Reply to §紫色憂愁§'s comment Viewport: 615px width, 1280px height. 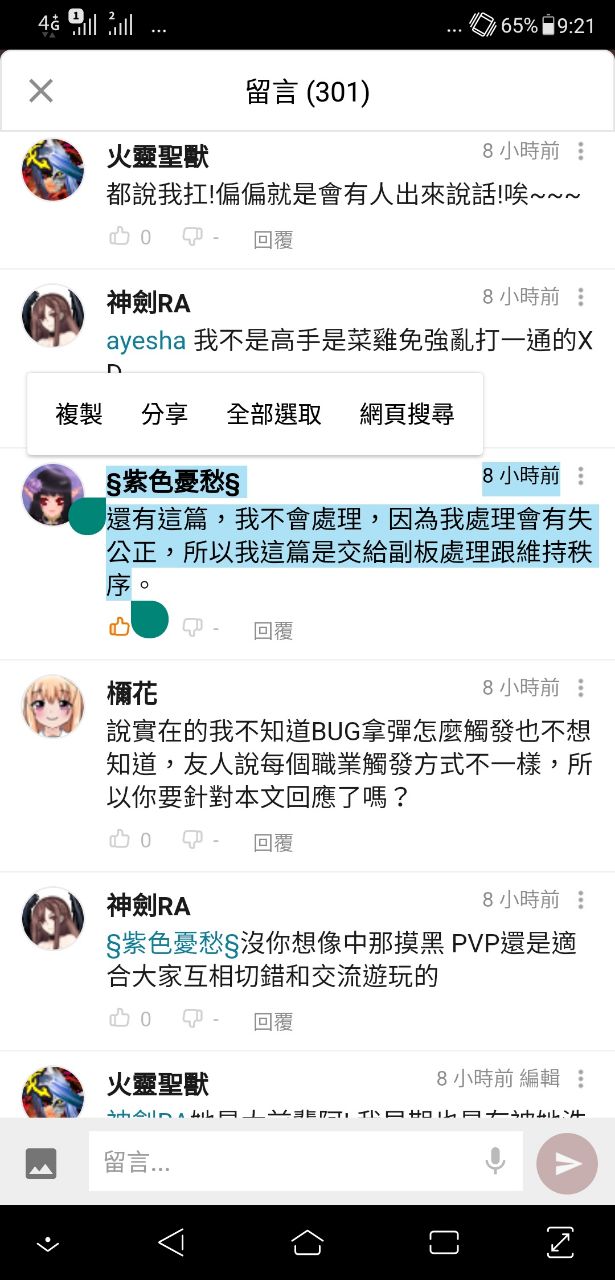click(x=273, y=630)
